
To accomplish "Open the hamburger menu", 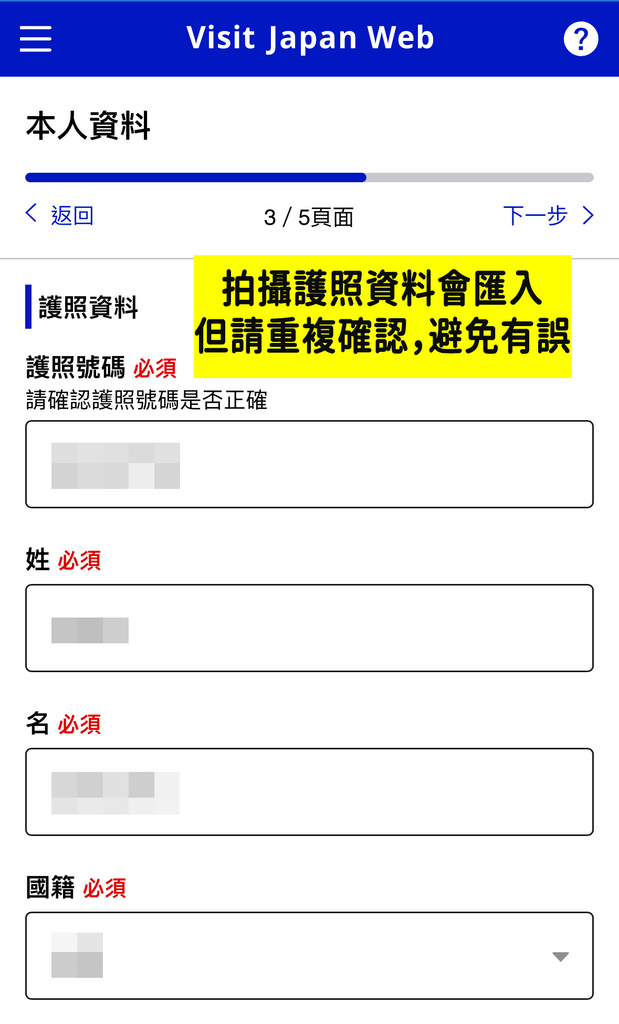I will pyautogui.click(x=35, y=39).
